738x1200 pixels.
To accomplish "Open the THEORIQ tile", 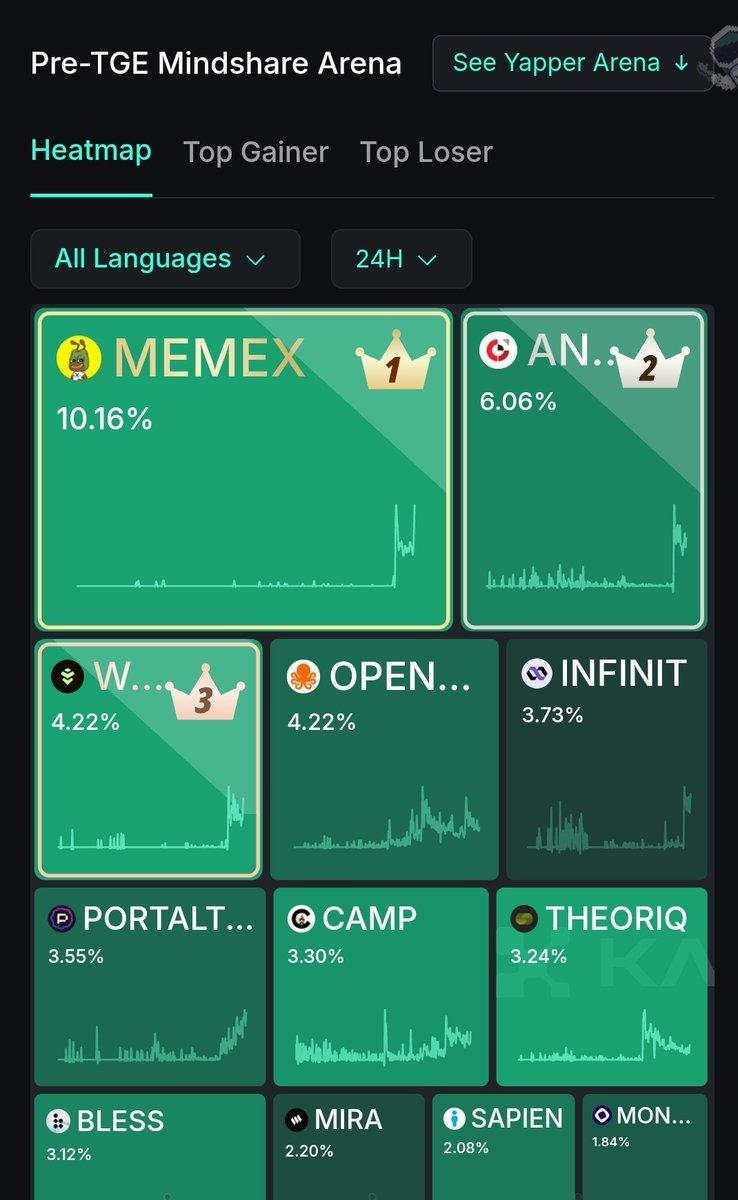I will (601, 987).
